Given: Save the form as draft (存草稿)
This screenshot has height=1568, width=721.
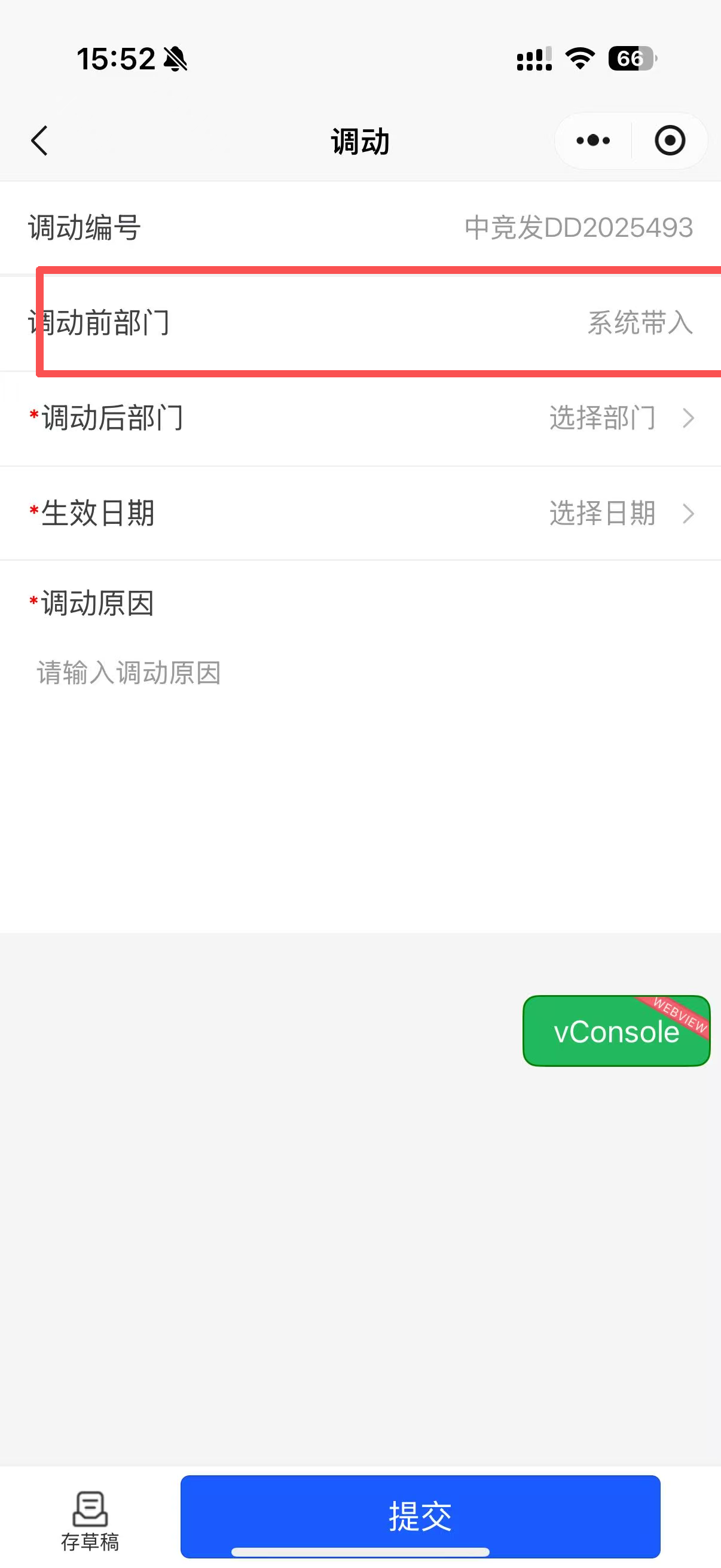Looking at the screenshot, I should [90, 1521].
